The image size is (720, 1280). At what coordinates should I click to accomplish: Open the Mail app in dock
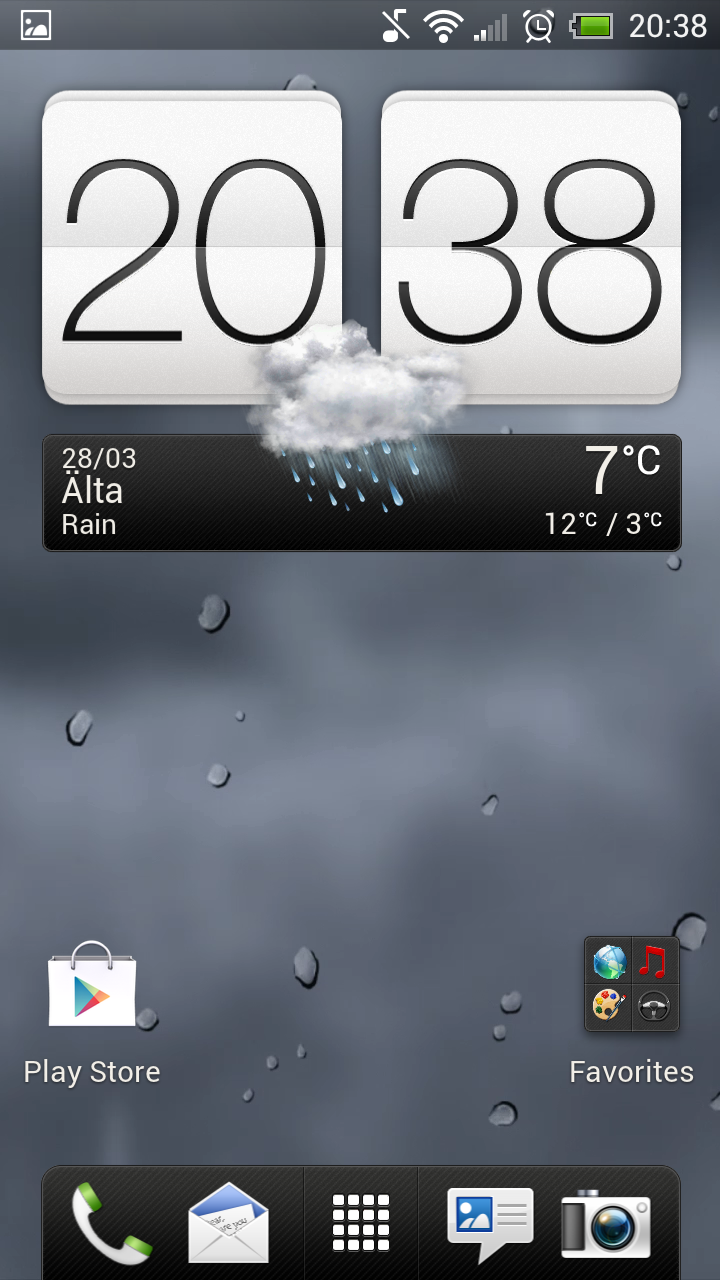229,1222
